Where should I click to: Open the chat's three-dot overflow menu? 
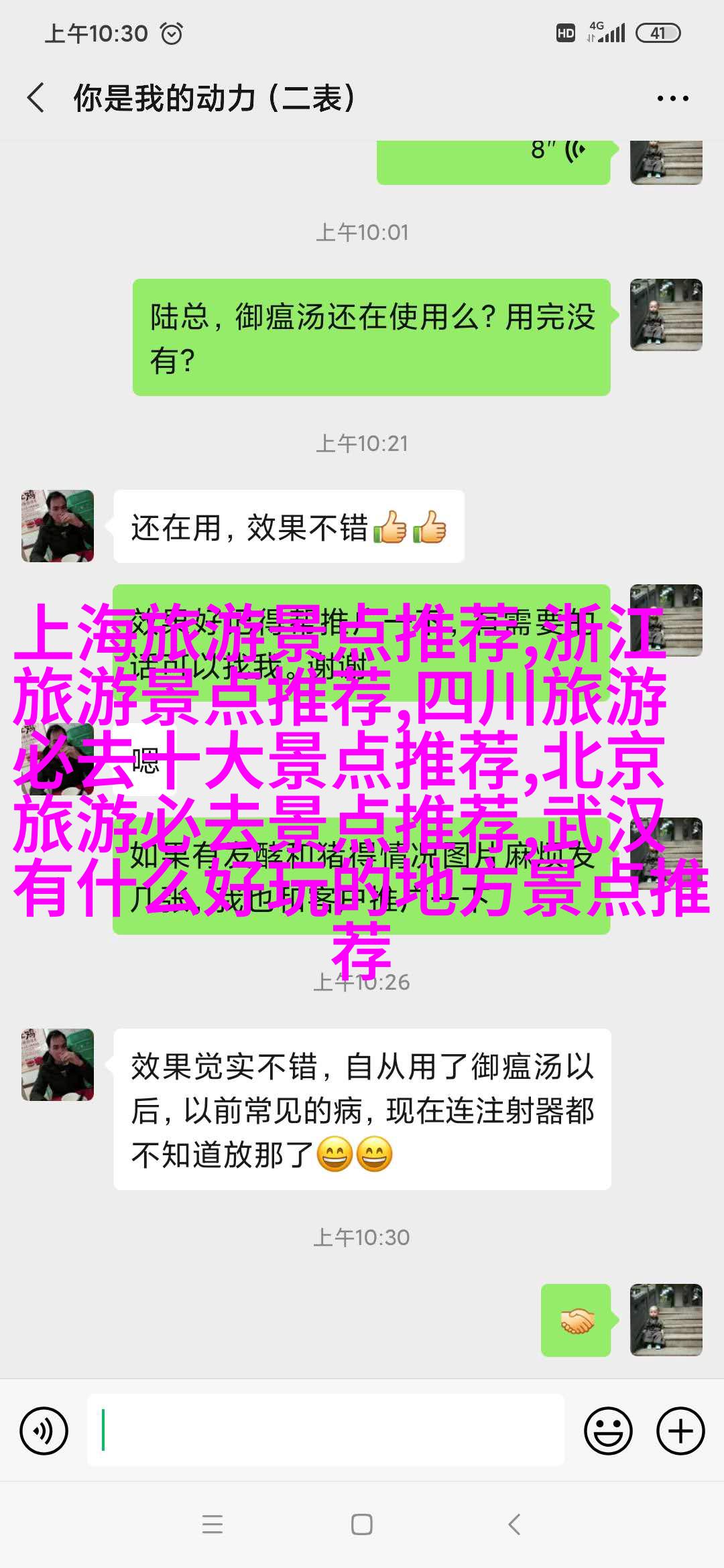[672, 99]
